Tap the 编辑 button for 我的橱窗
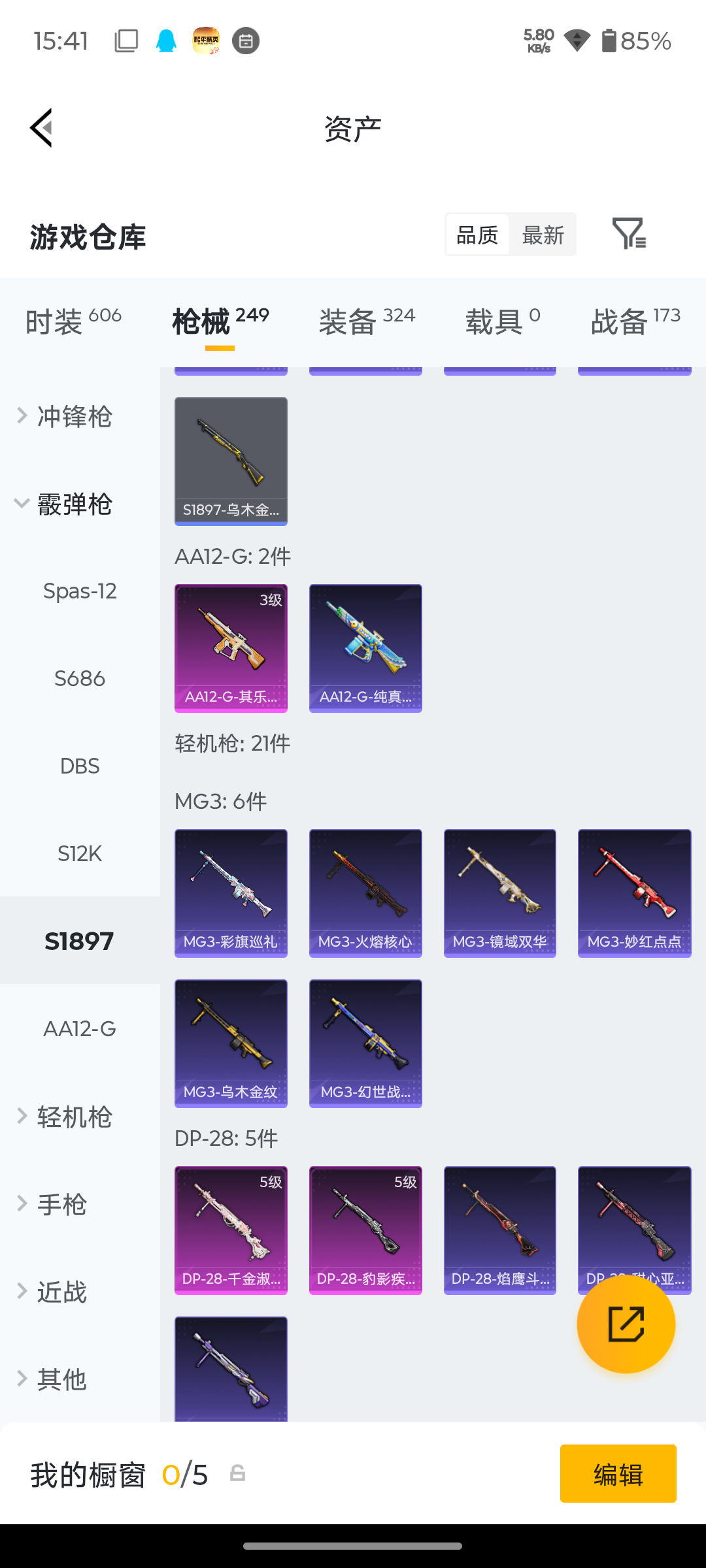Screen dimensions: 706x1568 (x=618, y=1474)
